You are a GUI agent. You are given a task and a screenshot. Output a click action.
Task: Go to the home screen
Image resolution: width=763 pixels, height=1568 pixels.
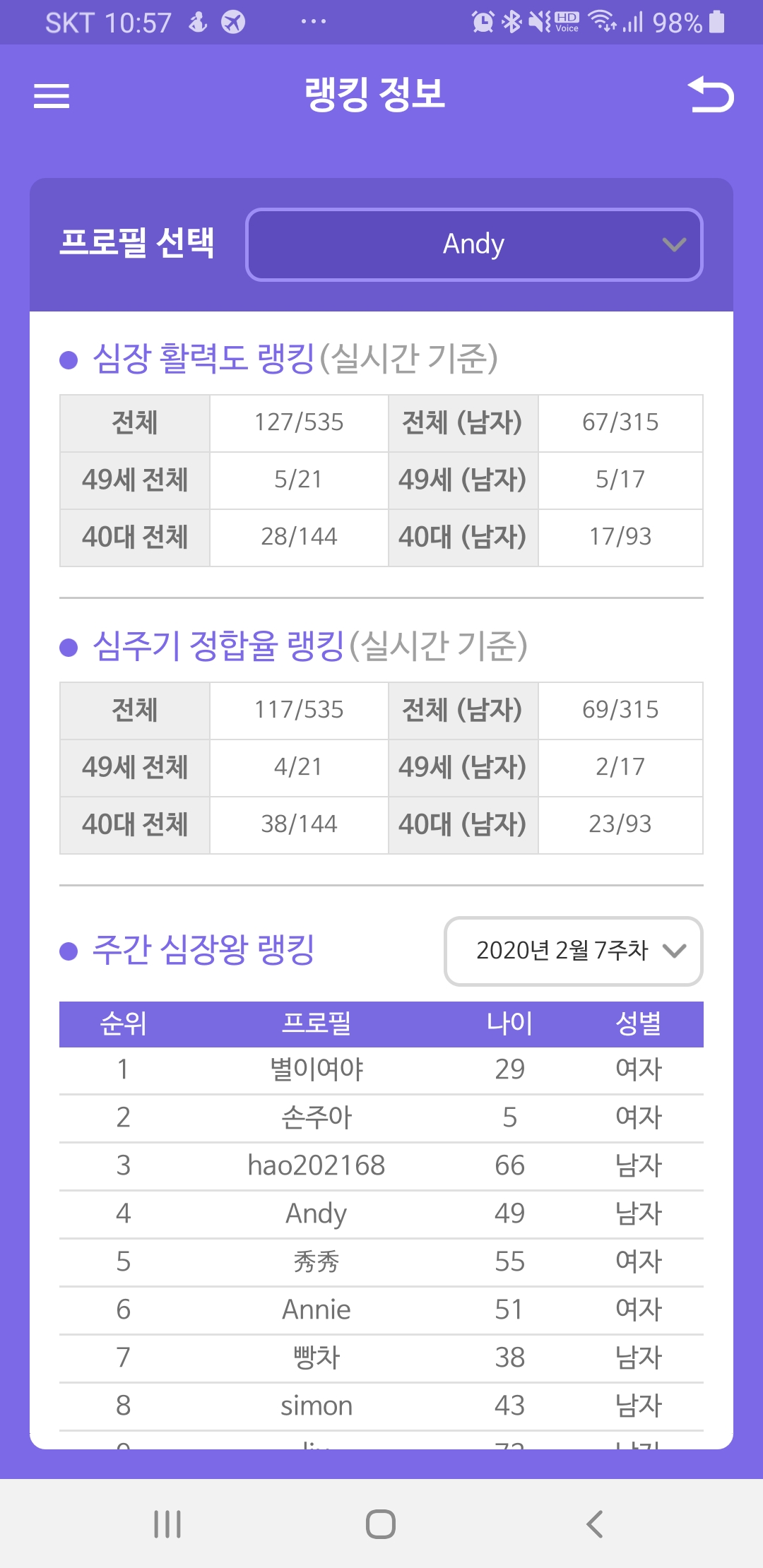point(381,1524)
